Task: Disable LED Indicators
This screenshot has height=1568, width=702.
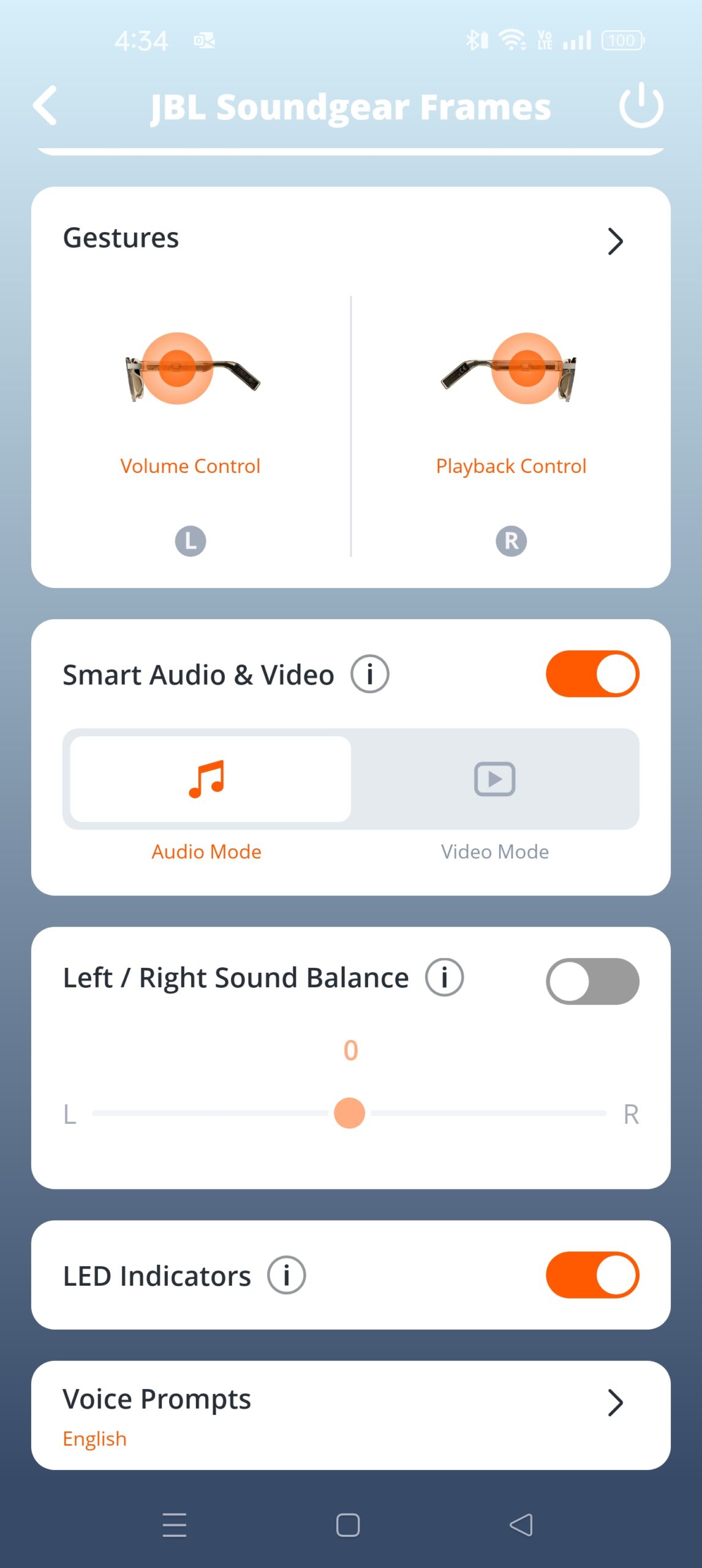Action: pyautogui.click(x=592, y=1275)
